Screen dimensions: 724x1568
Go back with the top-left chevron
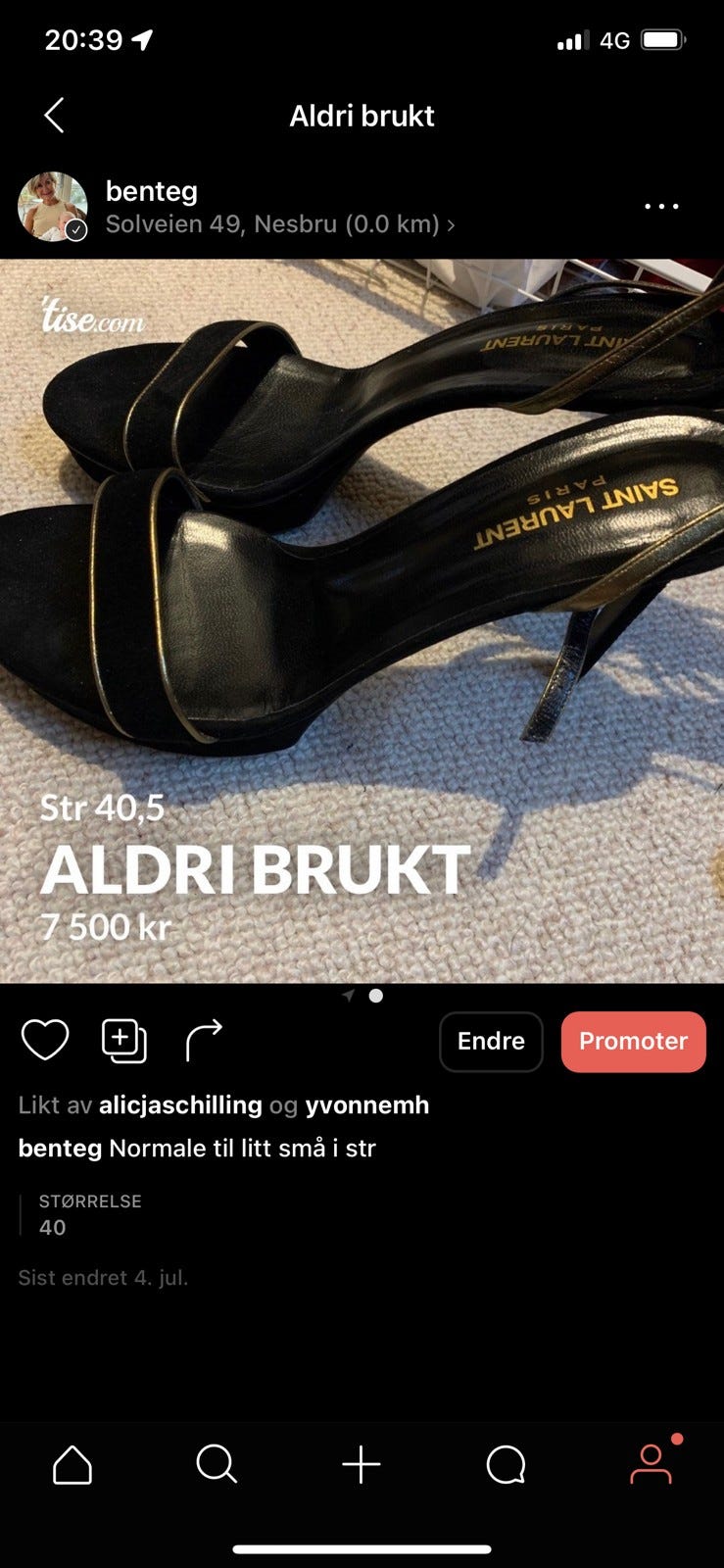pos(55,115)
